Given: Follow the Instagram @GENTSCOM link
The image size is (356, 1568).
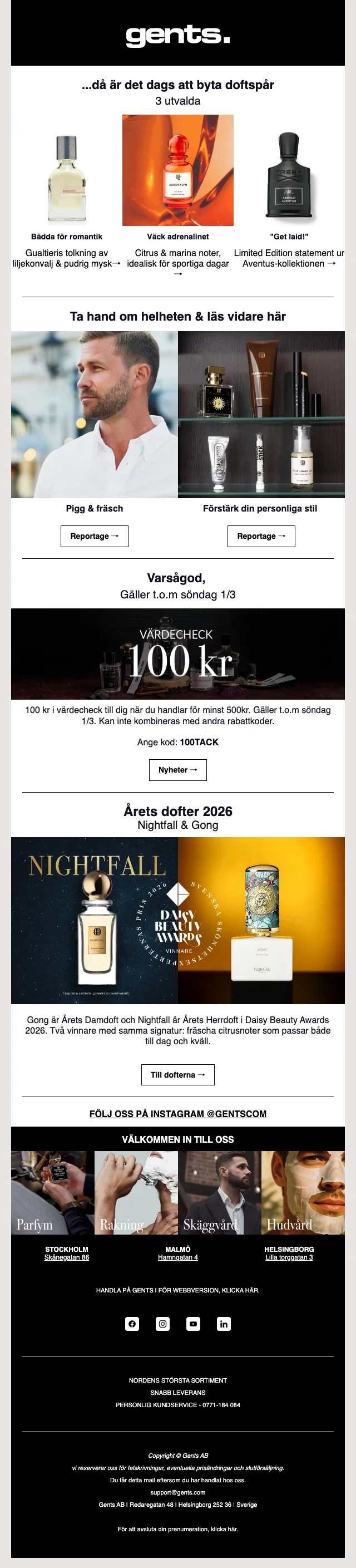Looking at the screenshot, I should tap(177, 1113).
